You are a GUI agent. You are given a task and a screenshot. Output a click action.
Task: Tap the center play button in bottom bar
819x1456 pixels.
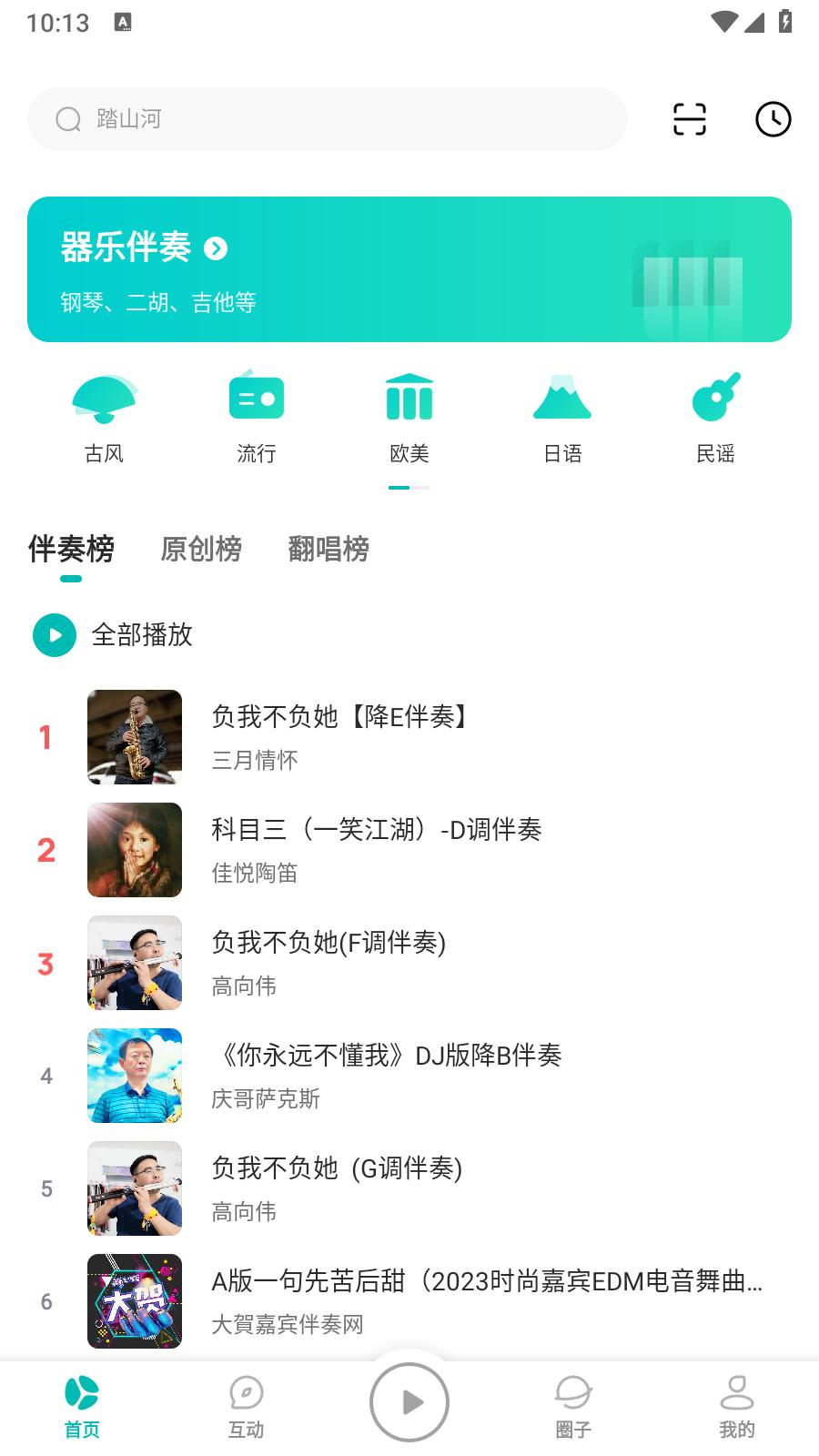[x=409, y=1402]
